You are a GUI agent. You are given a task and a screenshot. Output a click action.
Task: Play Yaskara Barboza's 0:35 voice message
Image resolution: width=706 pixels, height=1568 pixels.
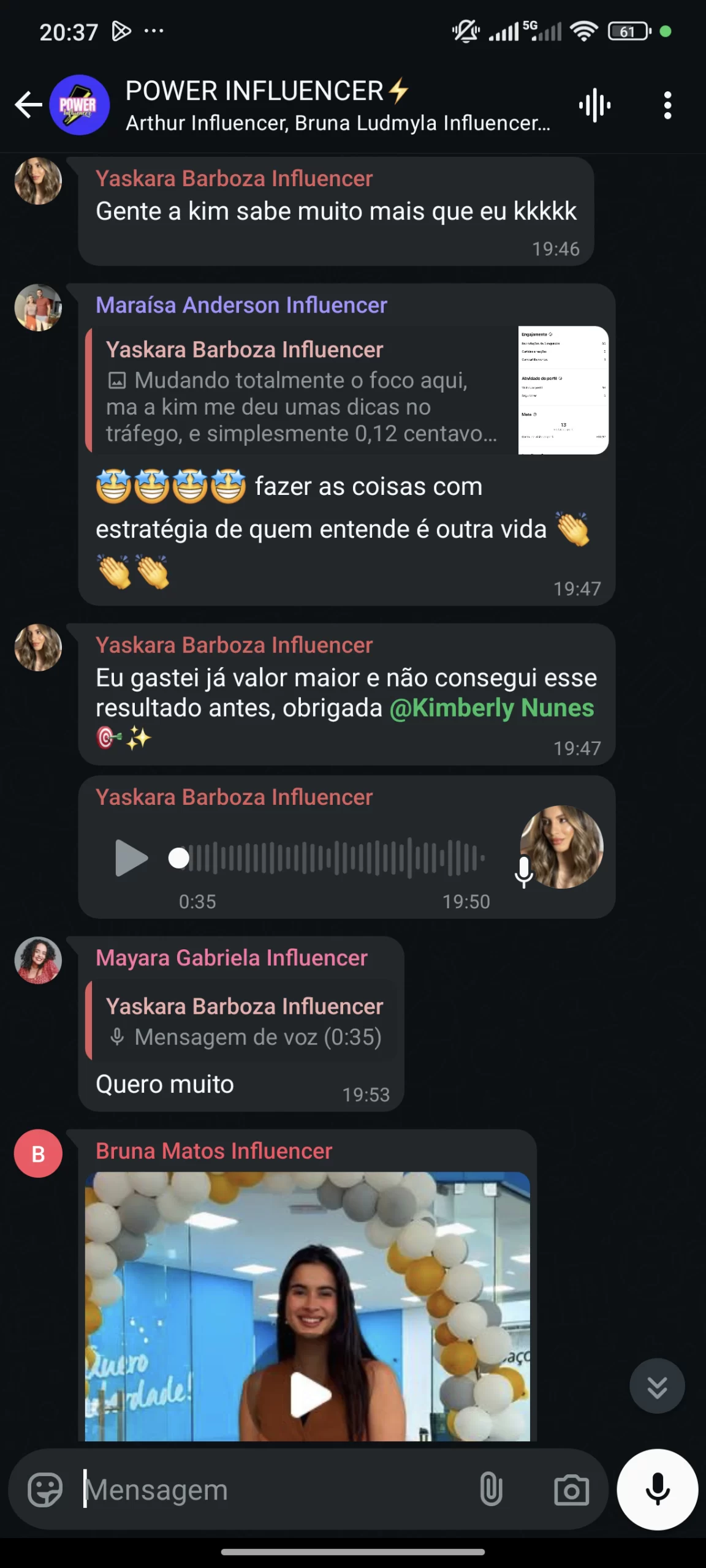(131, 858)
